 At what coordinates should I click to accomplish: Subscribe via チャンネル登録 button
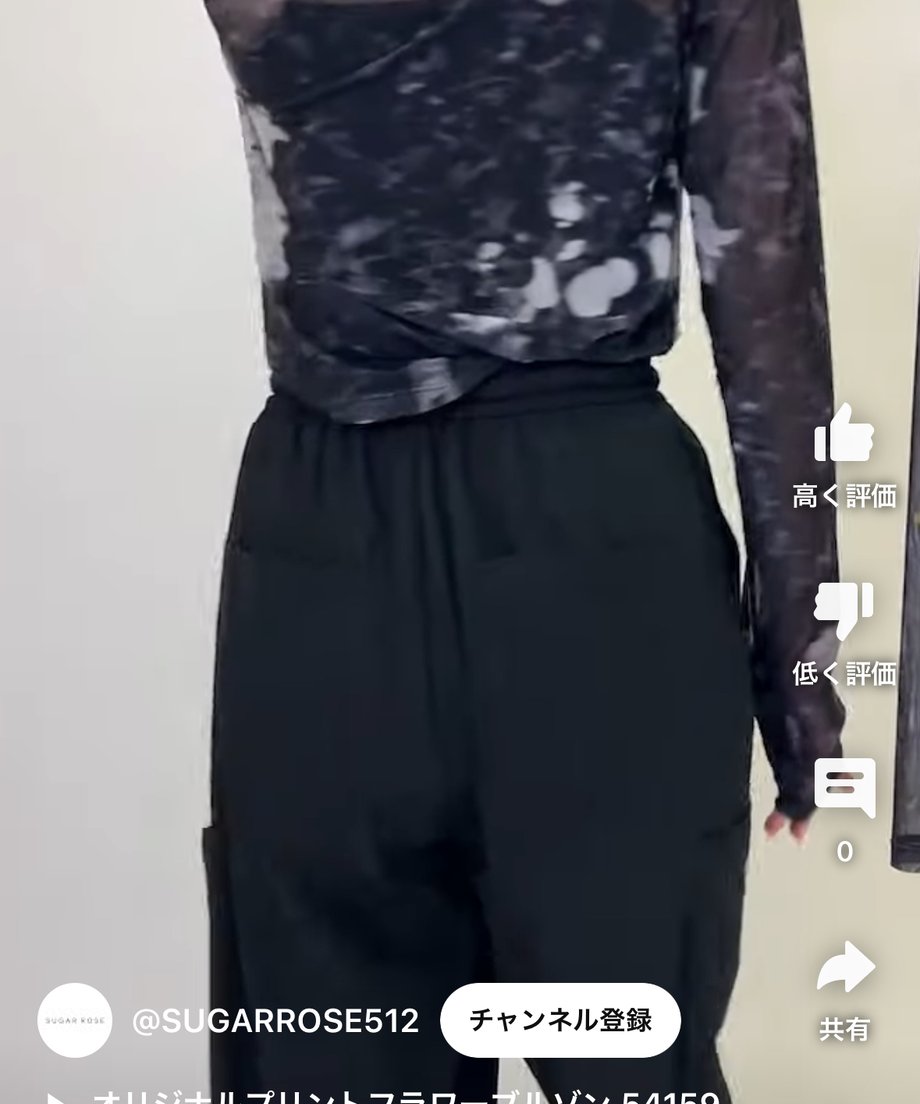pyautogui.click(x=560, y=1020)
